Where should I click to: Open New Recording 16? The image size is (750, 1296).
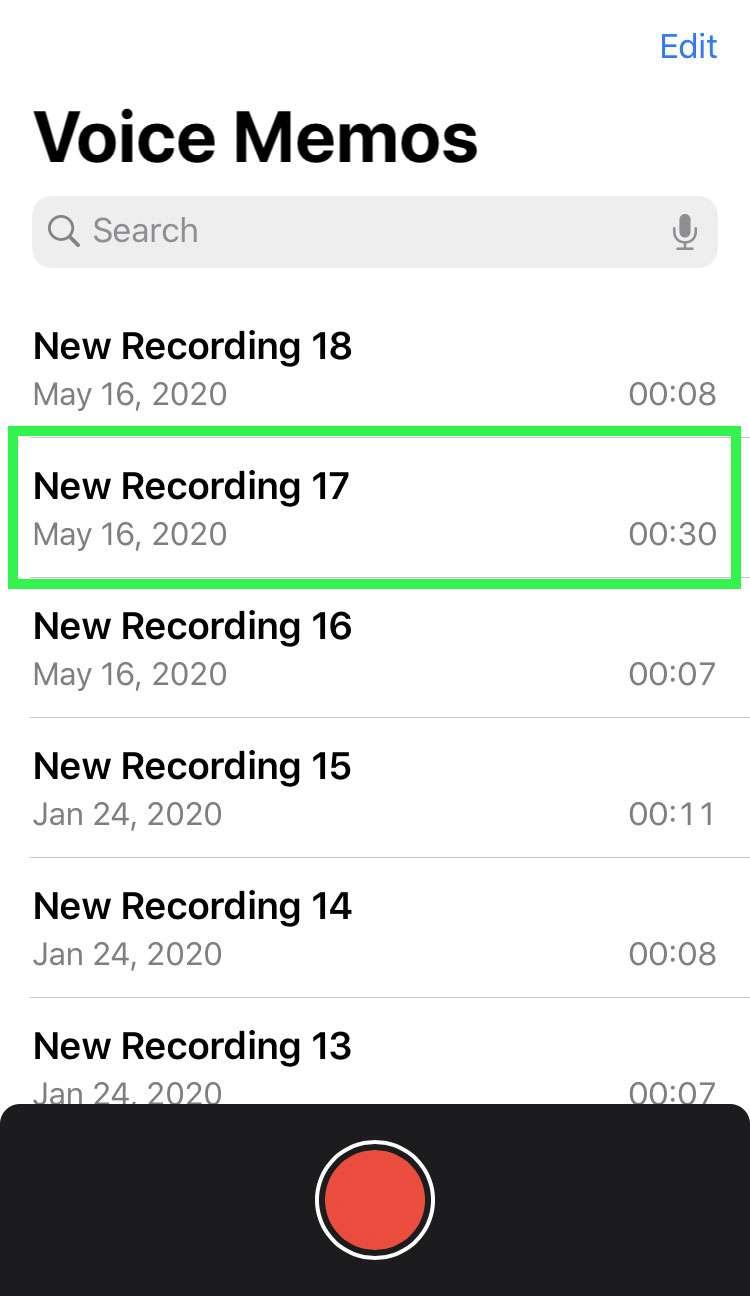pyautogui.click(x=374, y=649)
